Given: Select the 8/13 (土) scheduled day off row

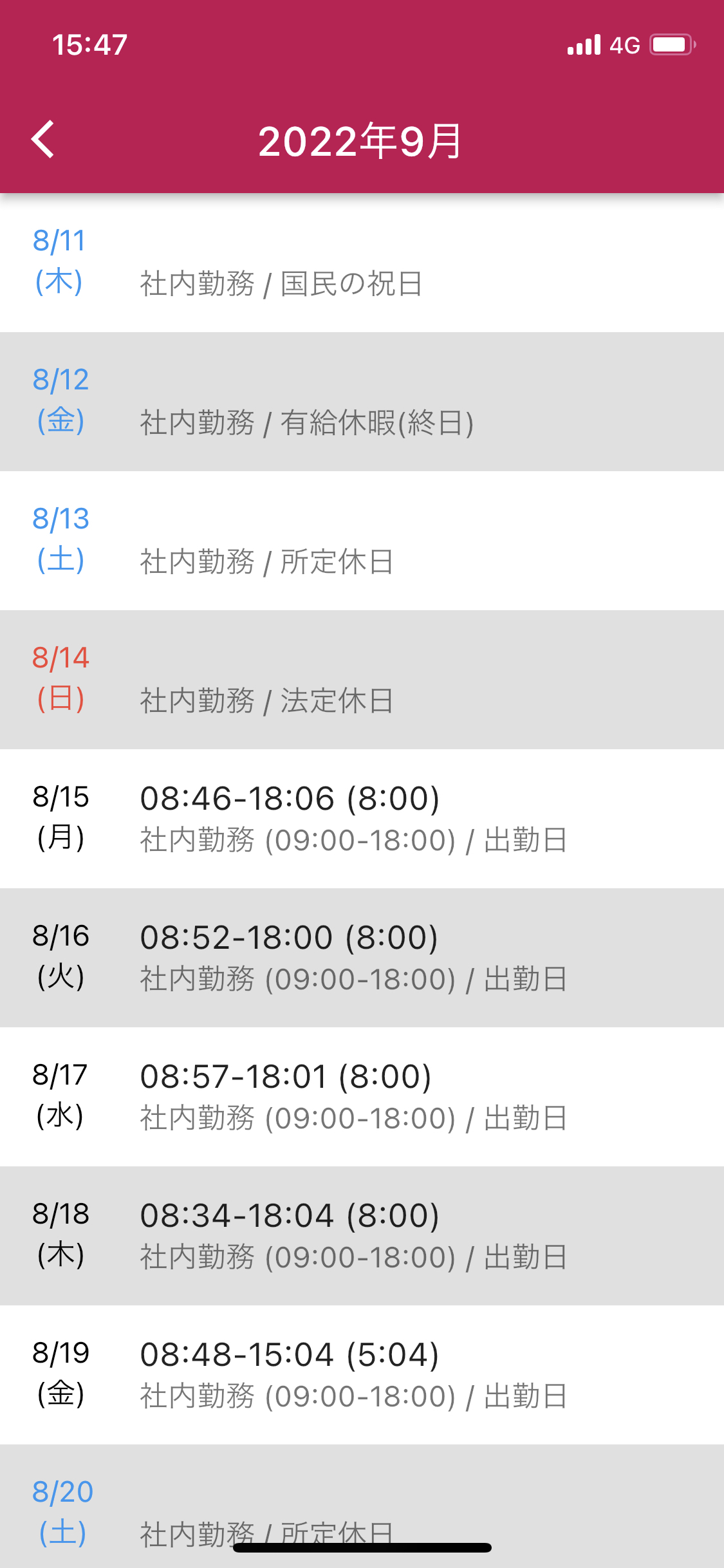Looking at the screenshot, I should (362, 541).
